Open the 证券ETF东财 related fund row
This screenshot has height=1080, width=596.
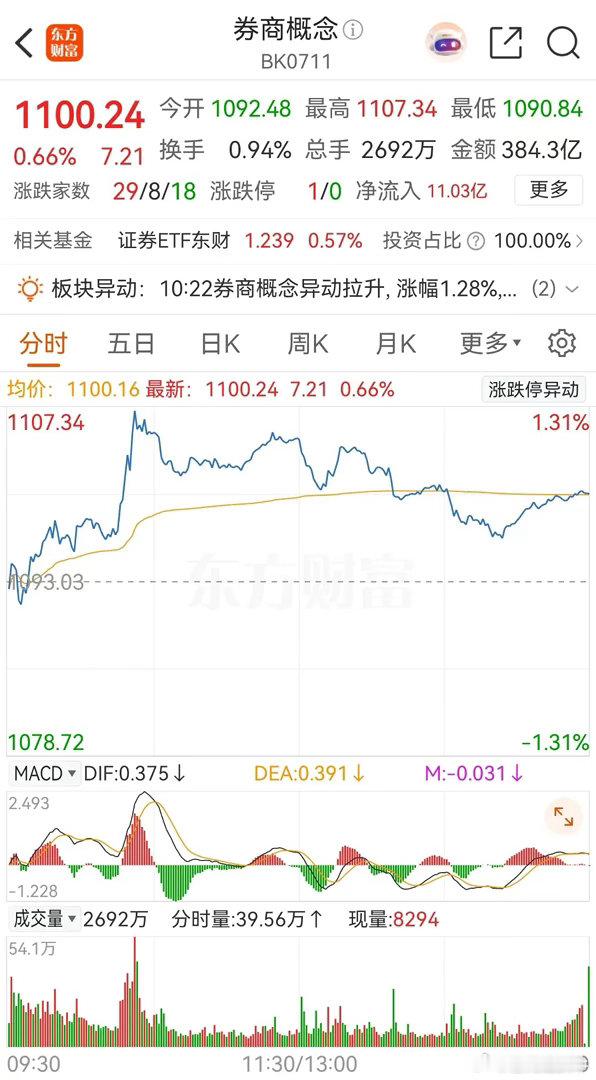click(x=298, y=240)
